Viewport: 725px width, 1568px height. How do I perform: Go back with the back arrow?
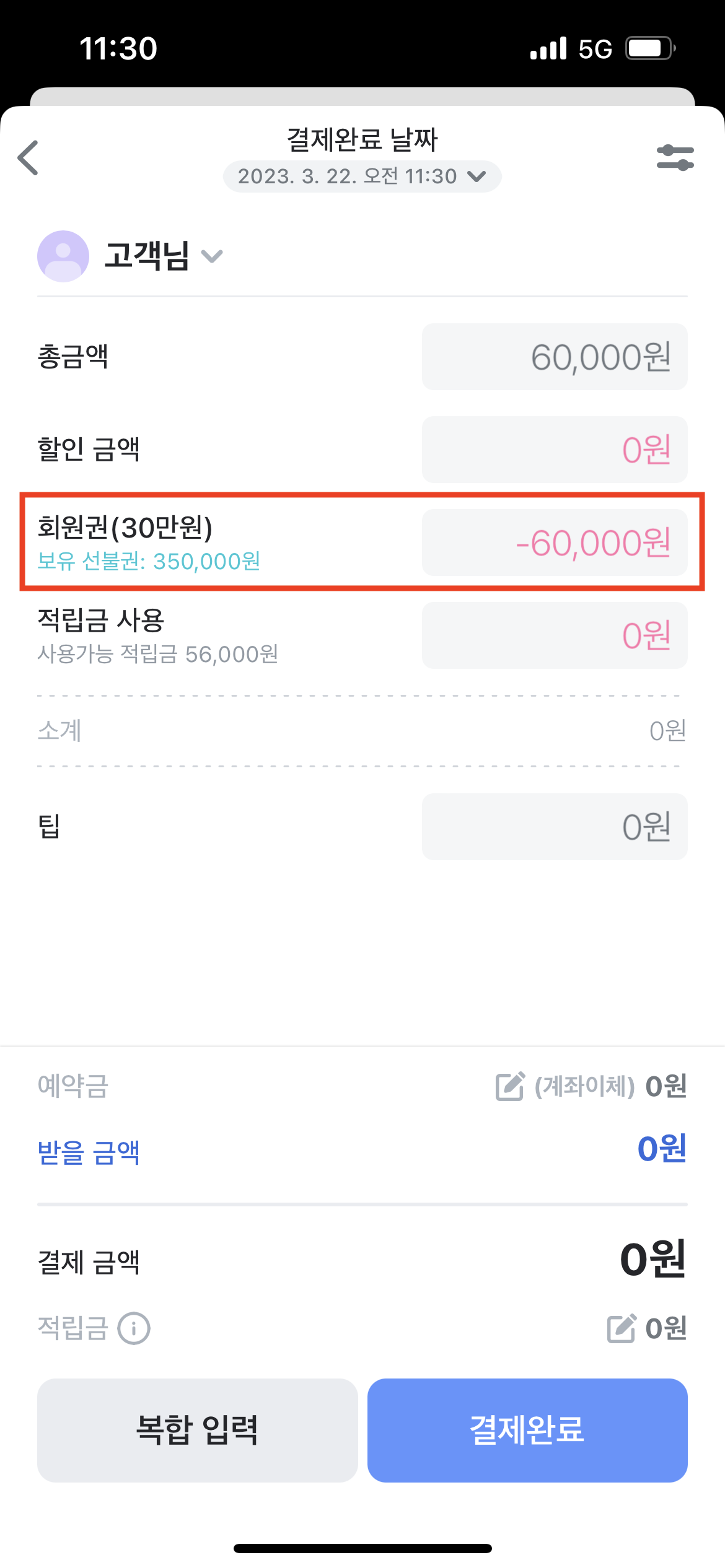click(29, 158)
